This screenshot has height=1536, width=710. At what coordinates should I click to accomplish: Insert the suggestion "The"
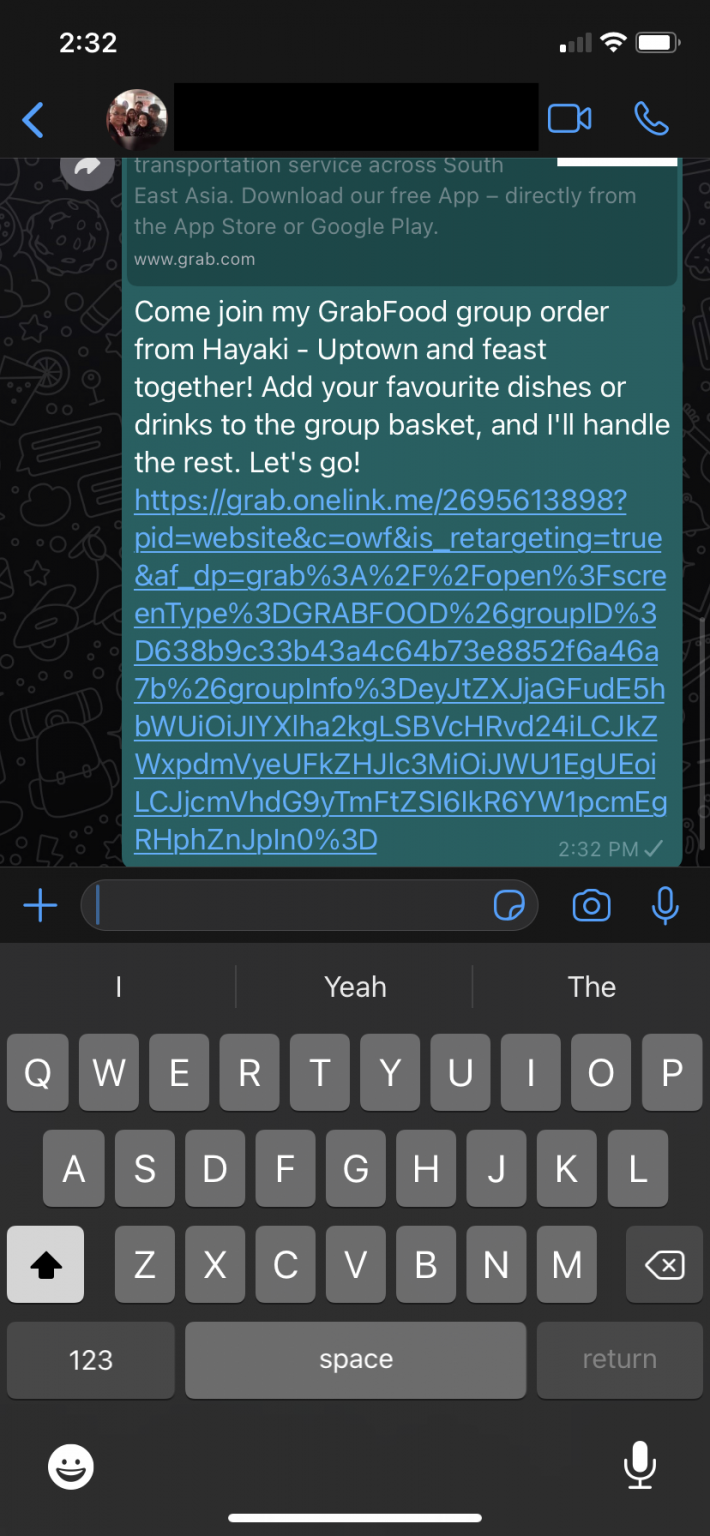(x=591, y=987)
